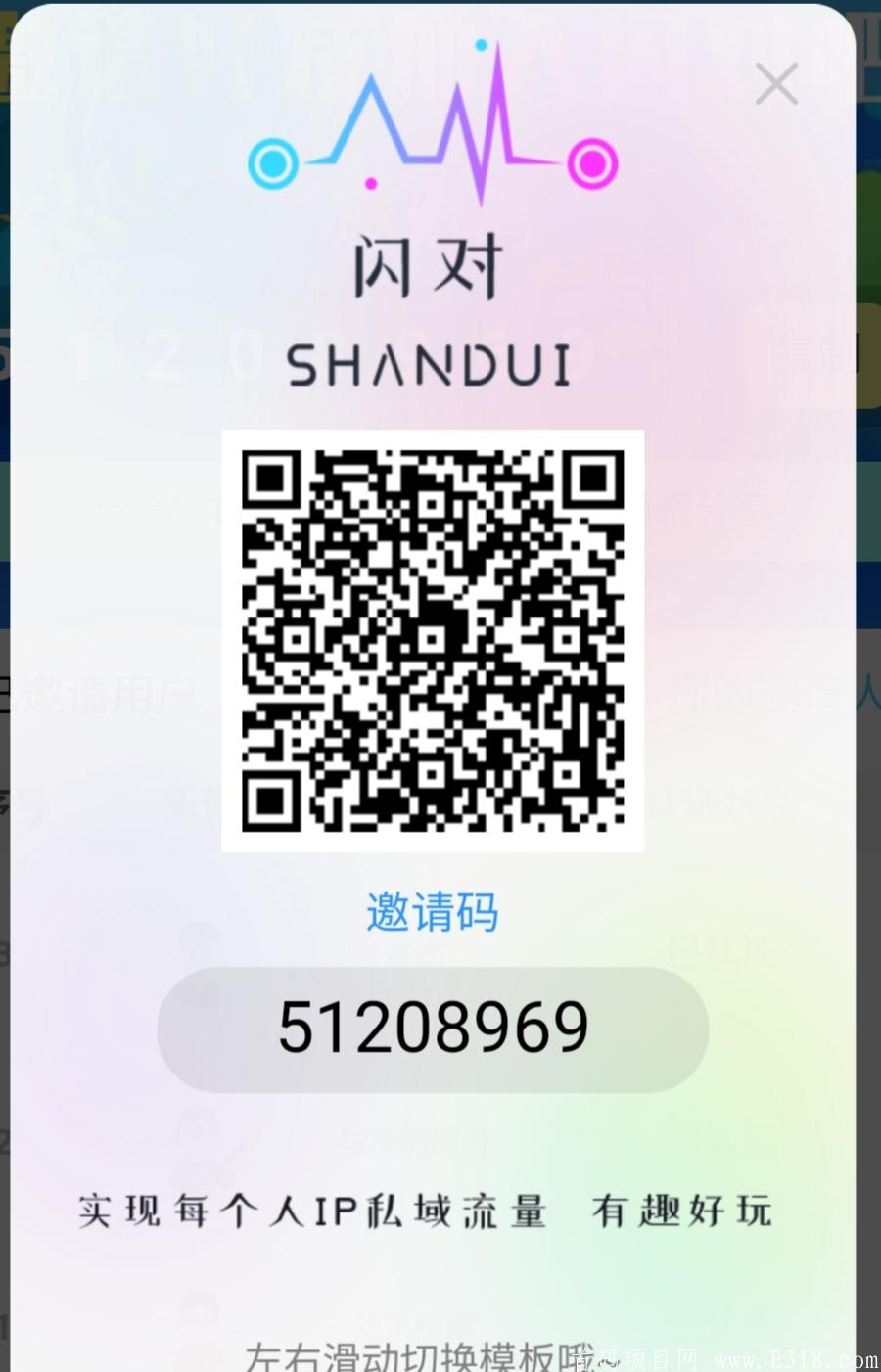Click the 闪对 app name text
The height and width of the screenshot is (1372, 881).
click(x=431, y=262)
